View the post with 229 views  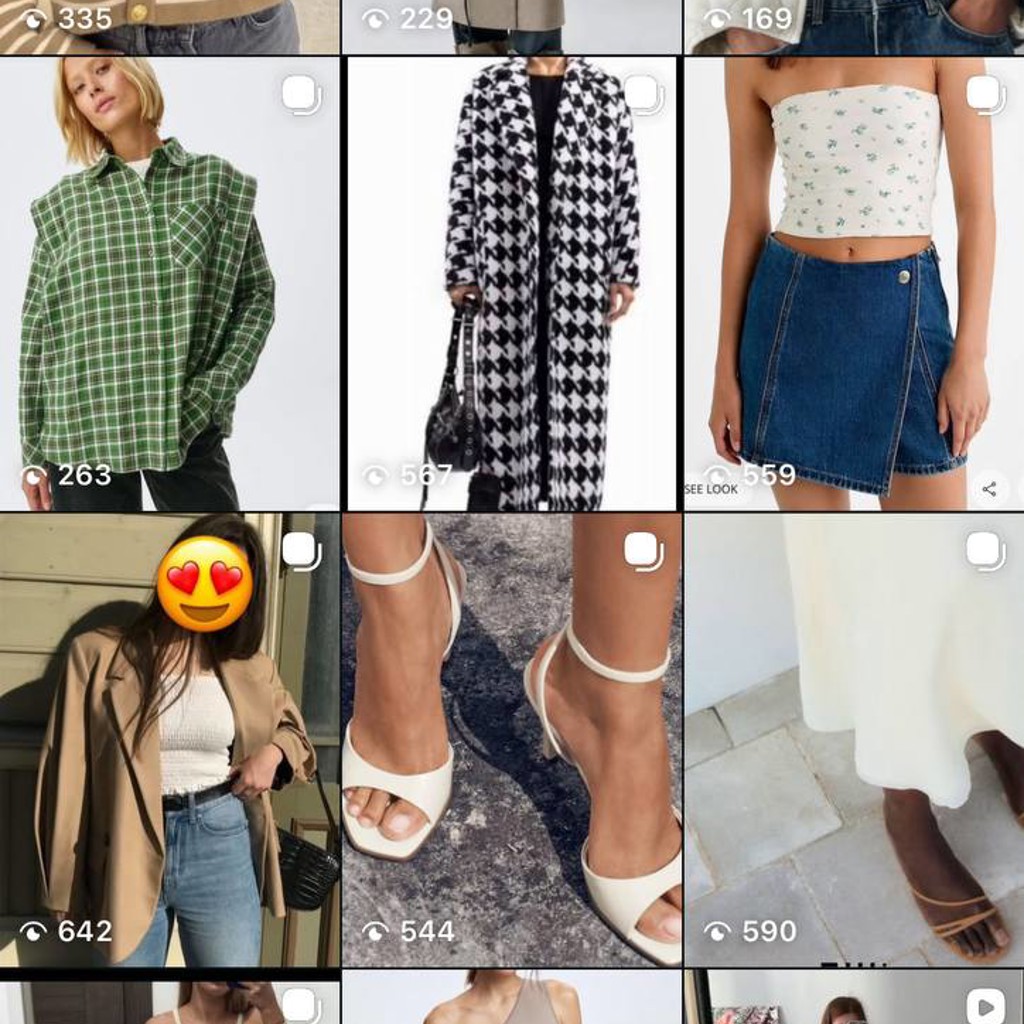click(511, 27)
